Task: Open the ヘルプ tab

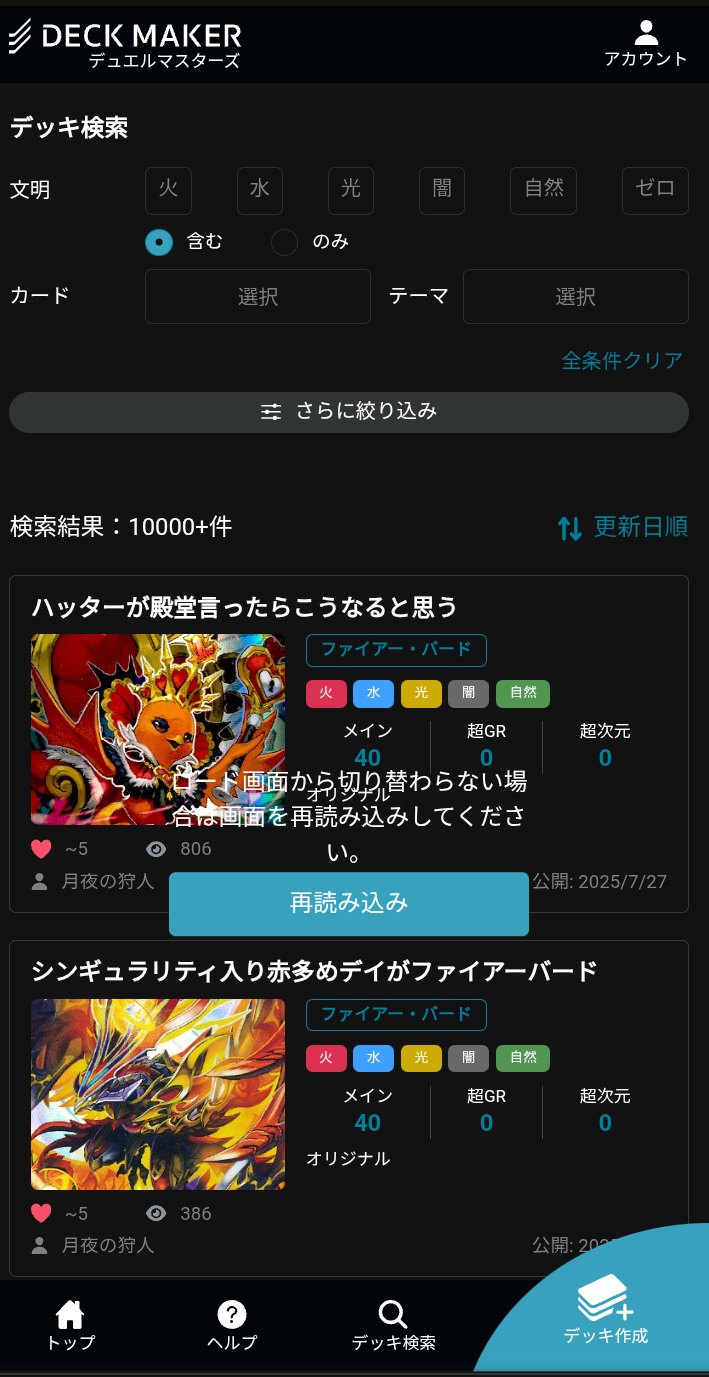Action: point(232,1326)
